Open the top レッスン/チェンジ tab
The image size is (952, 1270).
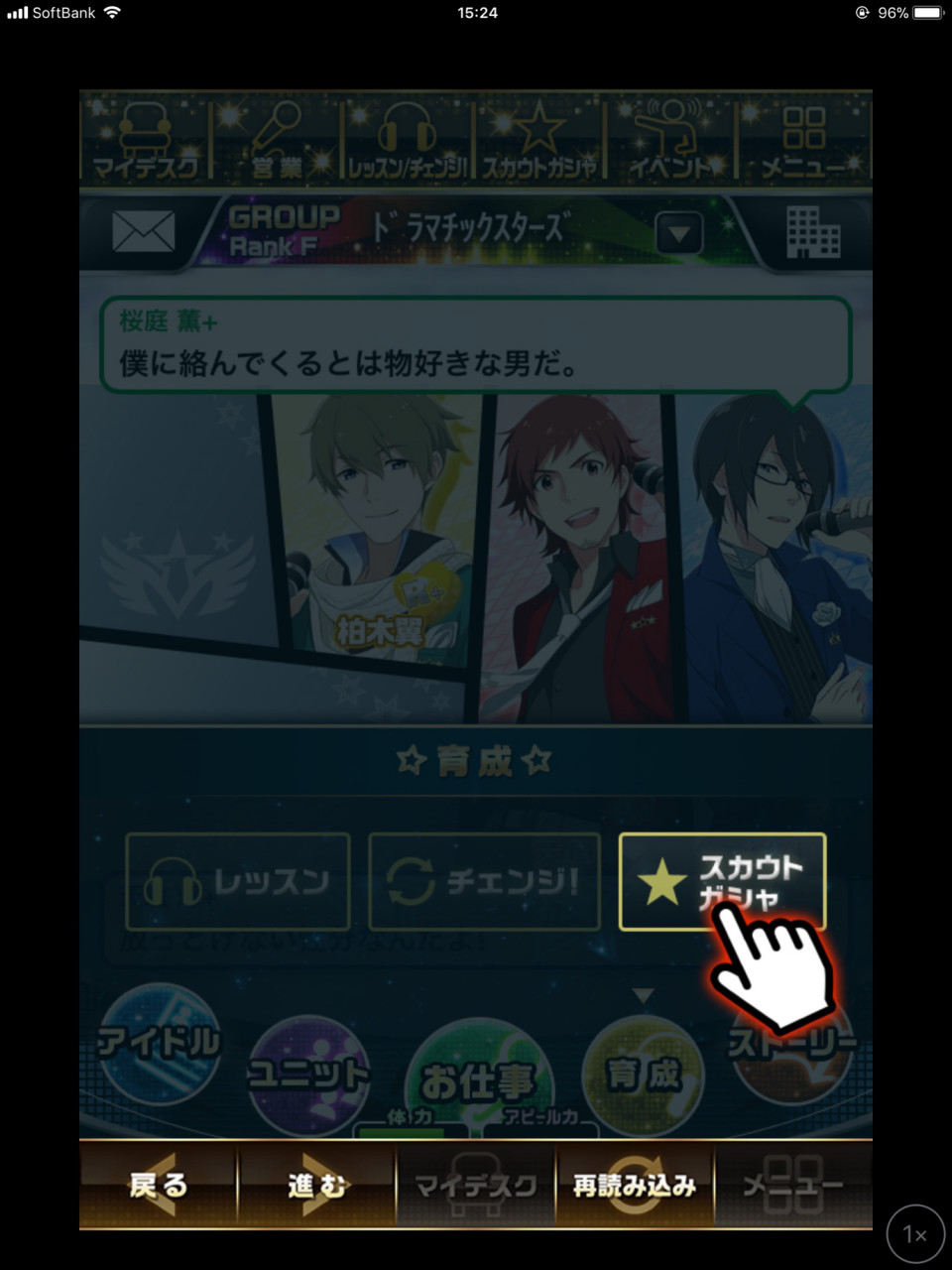tap(408, 141)
